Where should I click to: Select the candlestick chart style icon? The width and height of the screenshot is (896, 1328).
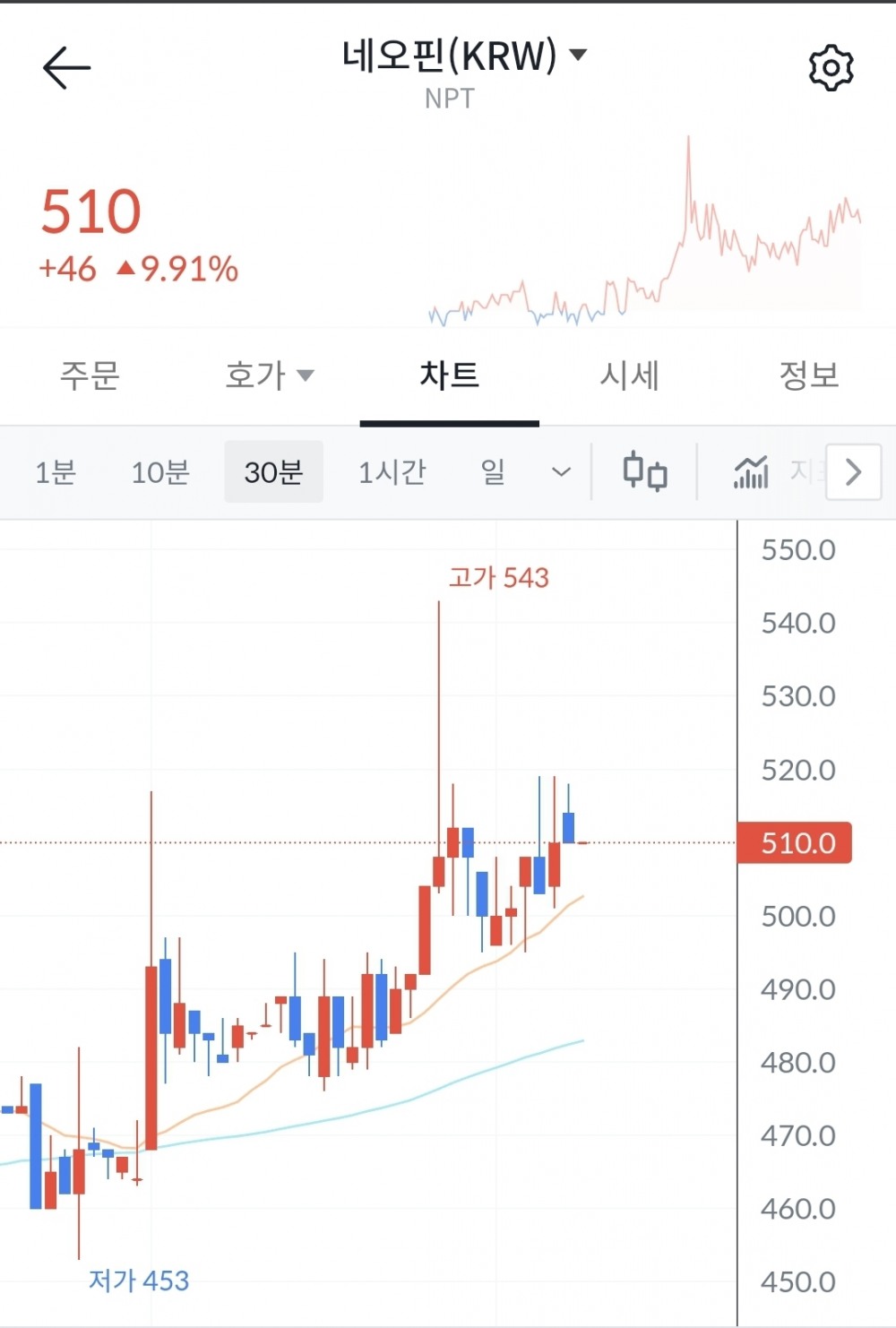pos(647,471)
